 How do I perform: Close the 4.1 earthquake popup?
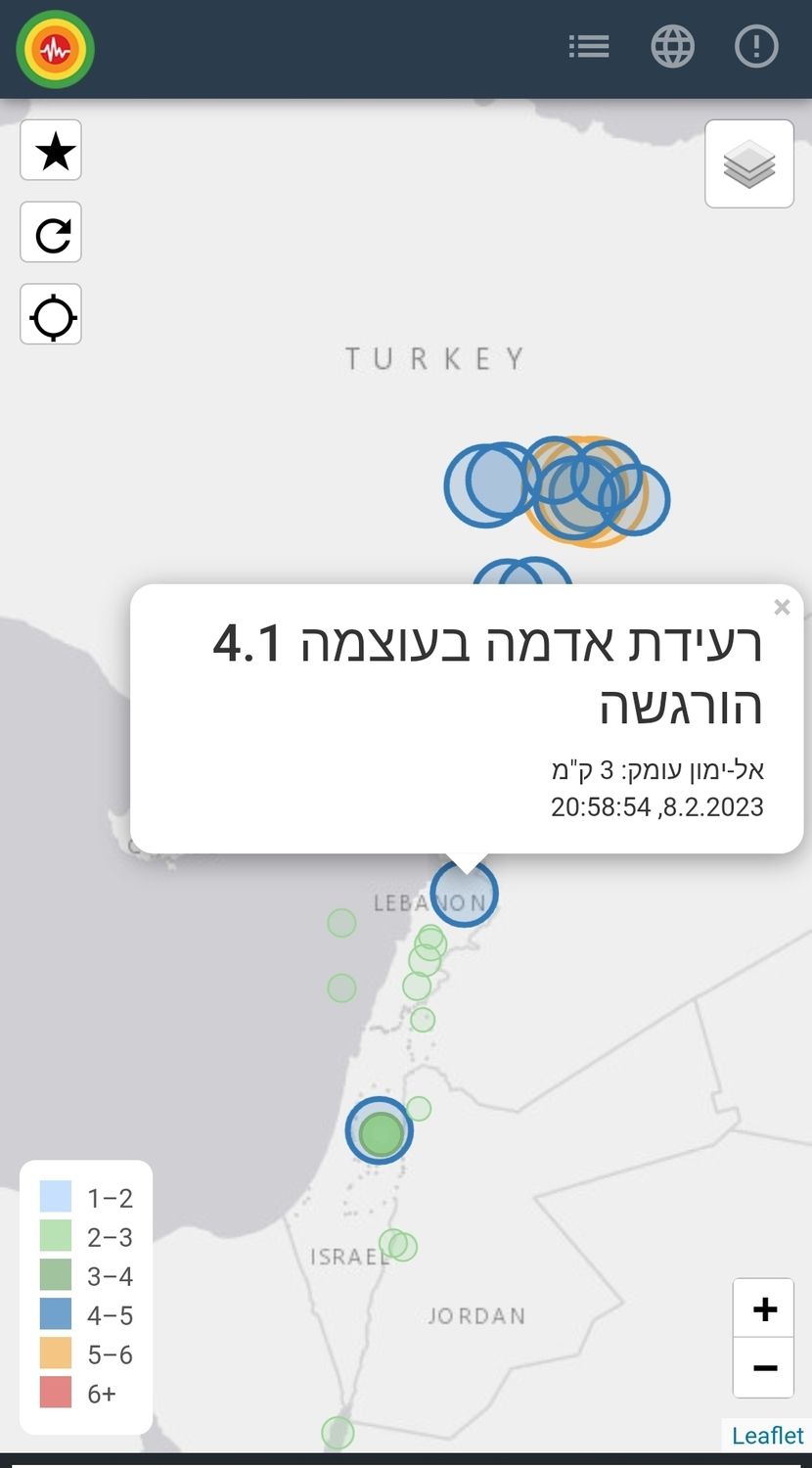click(781, 608)
